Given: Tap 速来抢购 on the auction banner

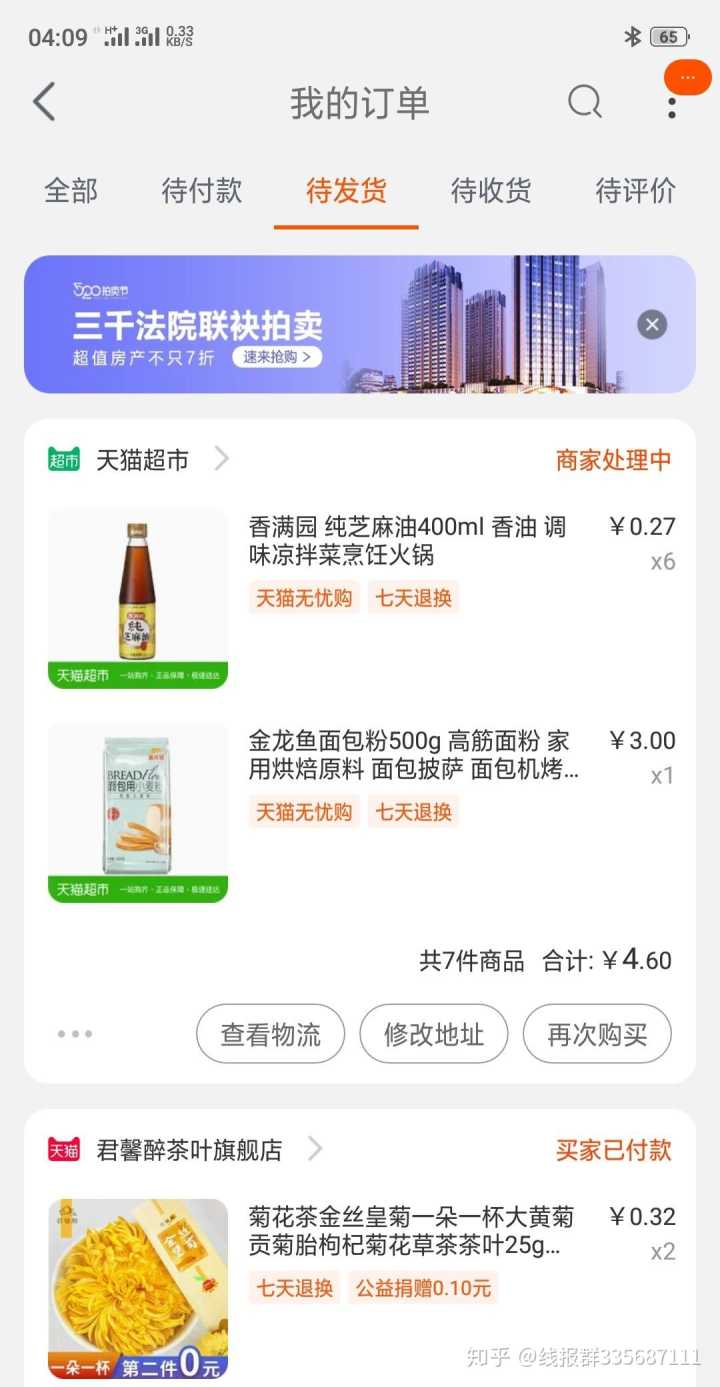Looking at the screenshot, I should 278,357.
